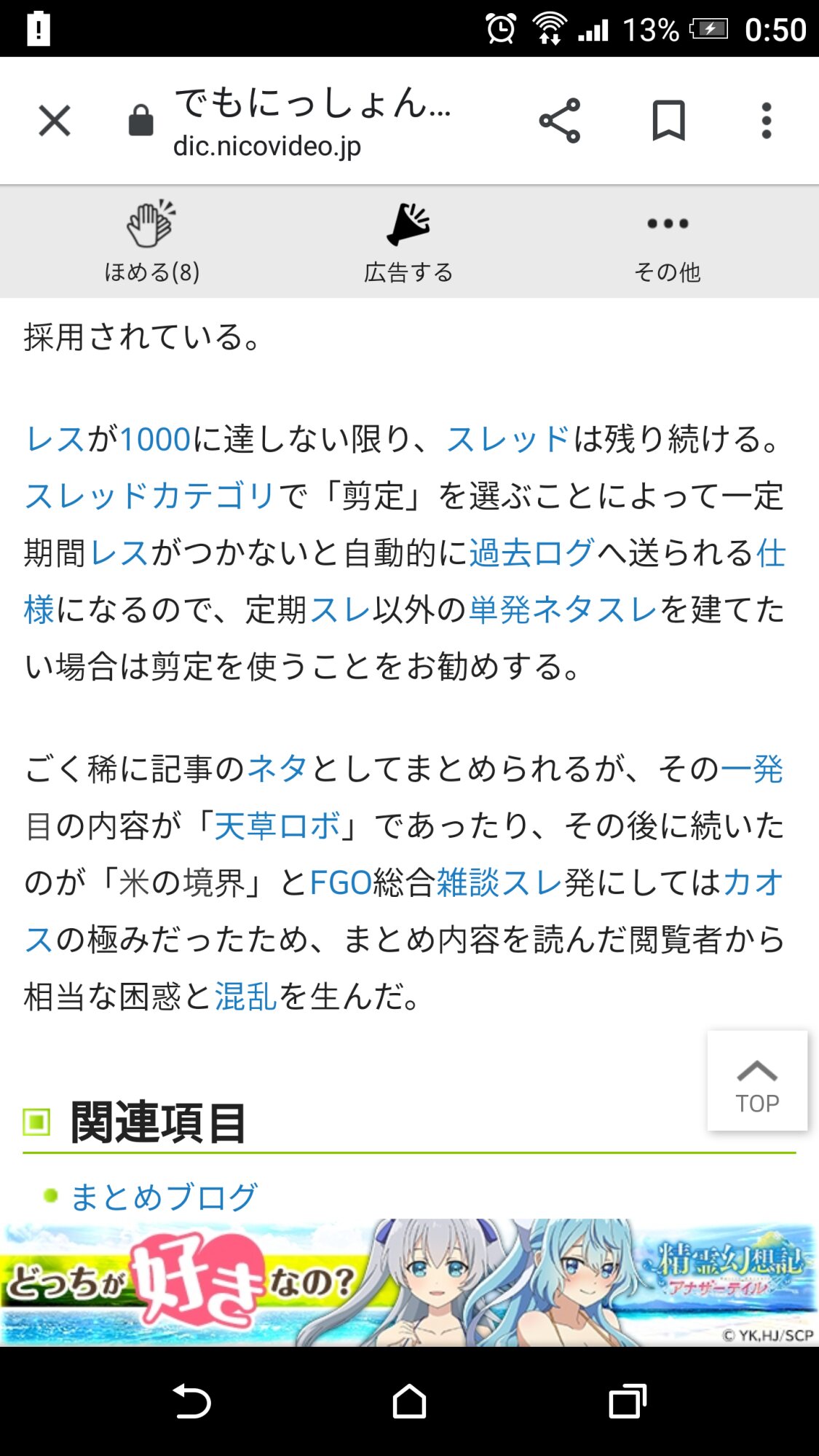Share this page
Screen dimensions: 819x1456
559,121
